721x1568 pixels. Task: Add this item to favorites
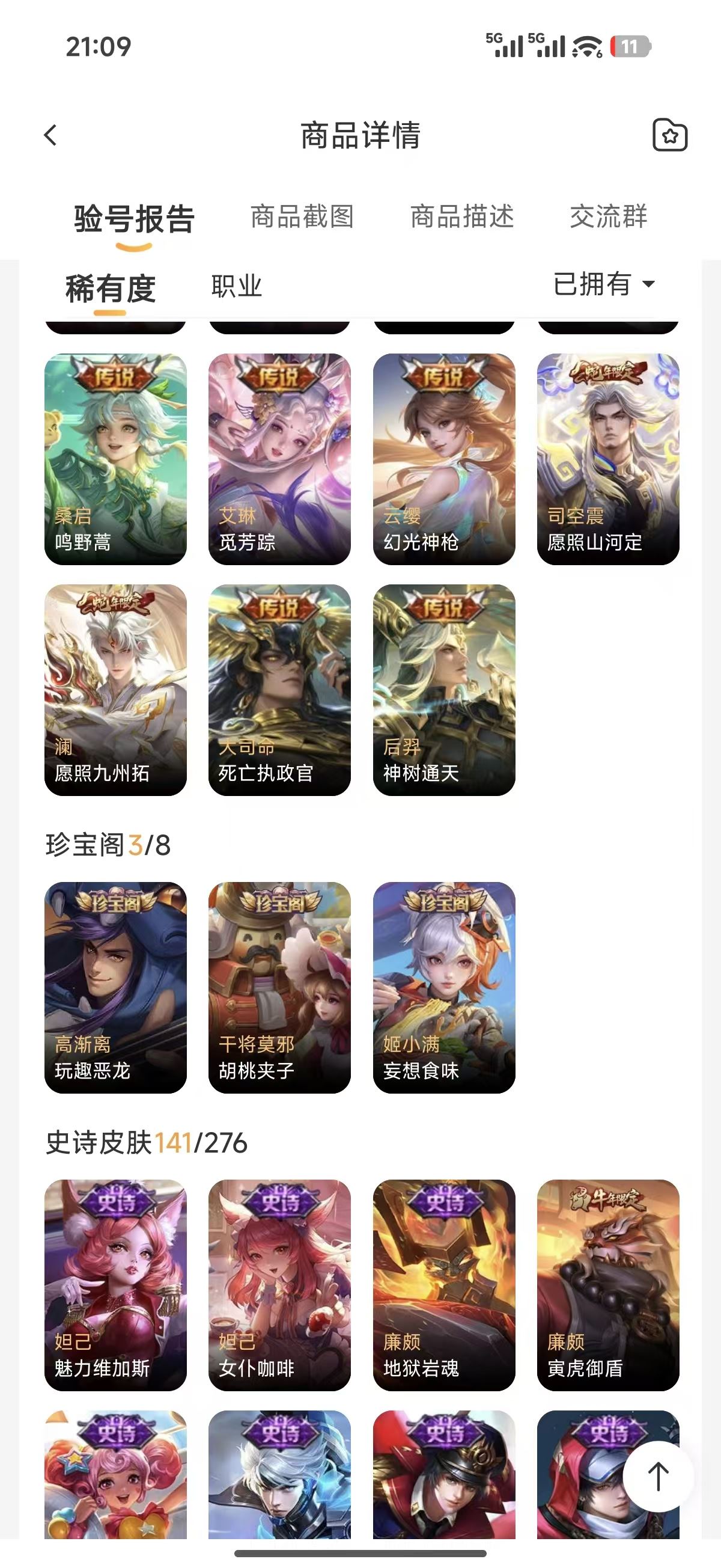pyautogui.click(x=669, y=135)
